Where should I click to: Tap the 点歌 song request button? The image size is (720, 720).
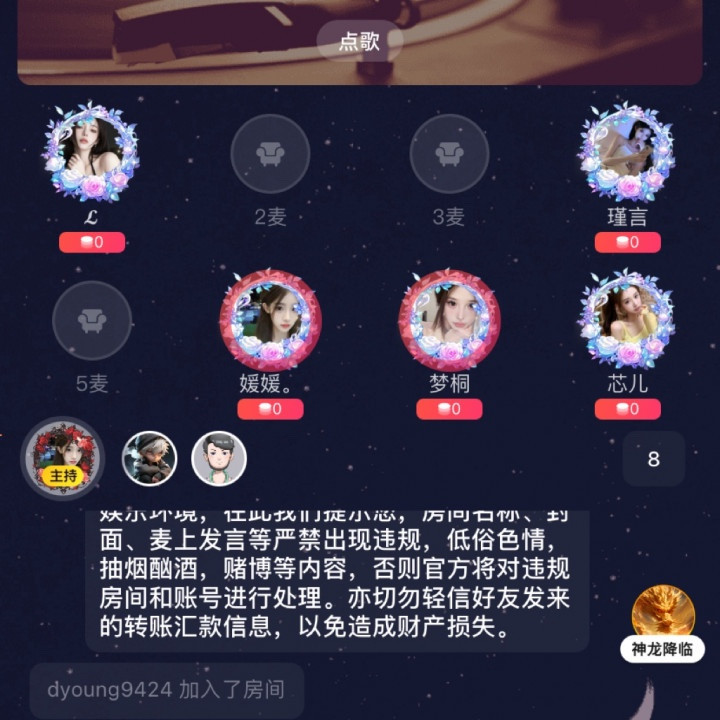[359, 41]
